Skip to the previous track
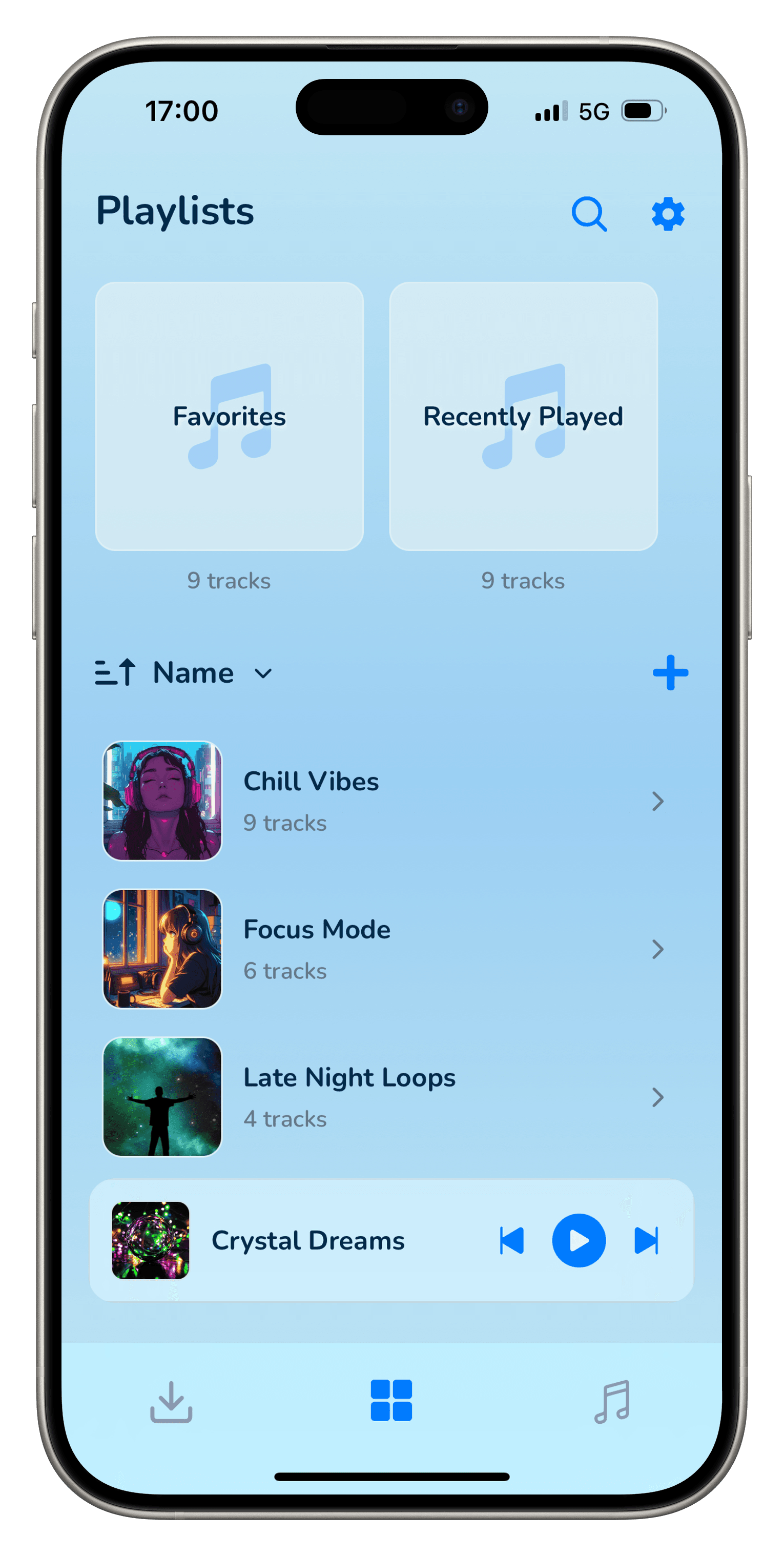784x1556 pixels. (511, 1241)
